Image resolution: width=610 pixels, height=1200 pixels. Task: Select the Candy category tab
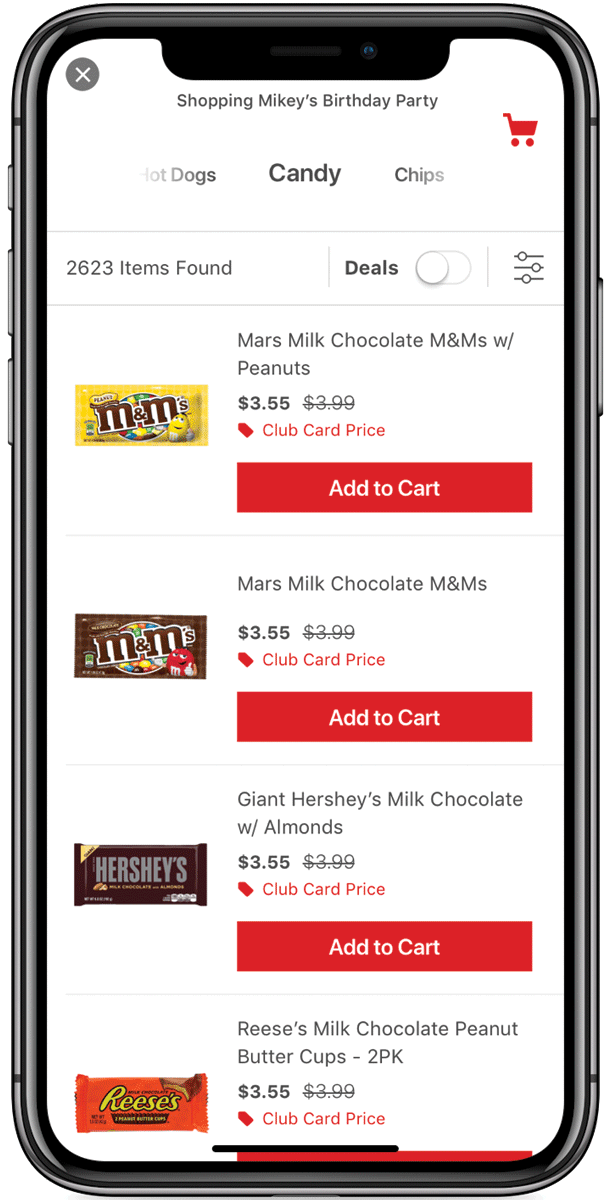(305, 173)
